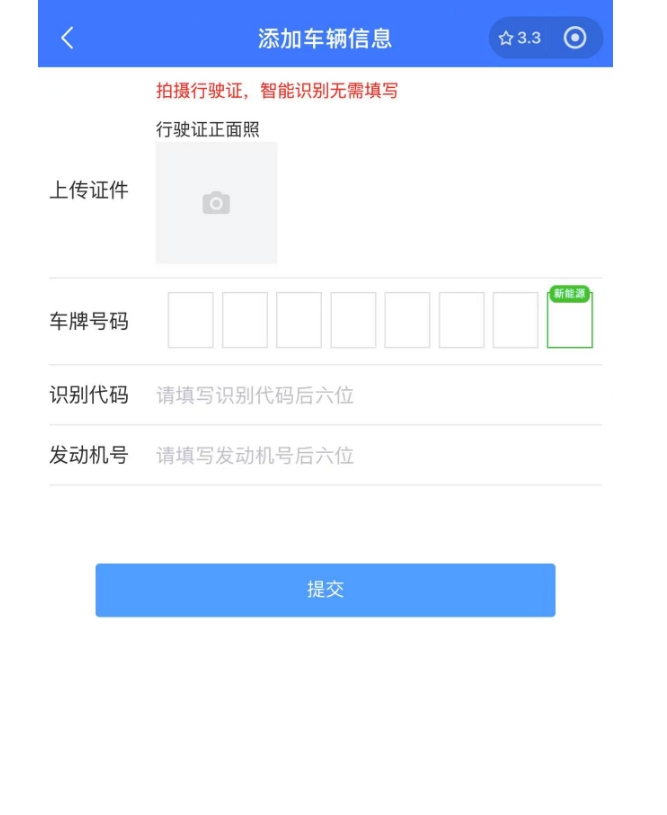
Task: Tap the 3.3 star rating pill
Action: click(520, 38)
